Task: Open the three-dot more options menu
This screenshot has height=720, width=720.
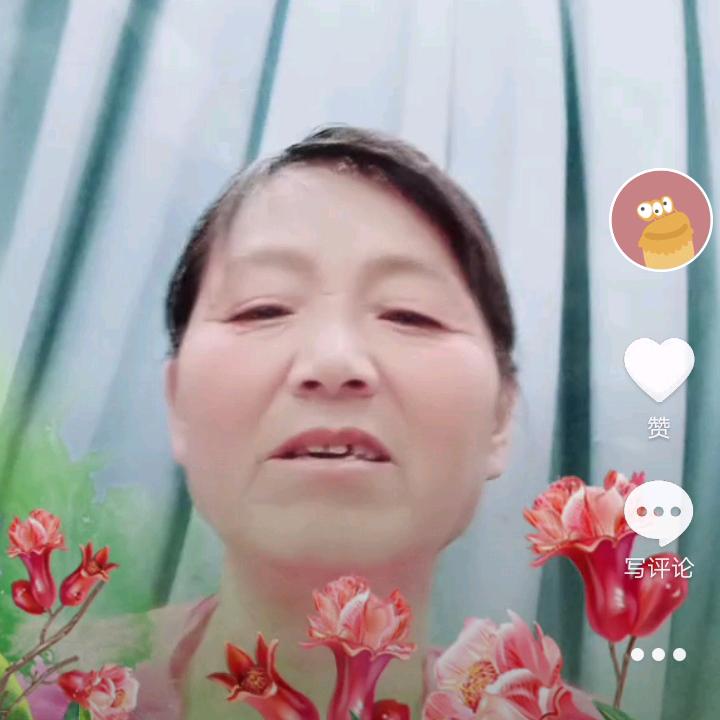Action: click(658, 654)
